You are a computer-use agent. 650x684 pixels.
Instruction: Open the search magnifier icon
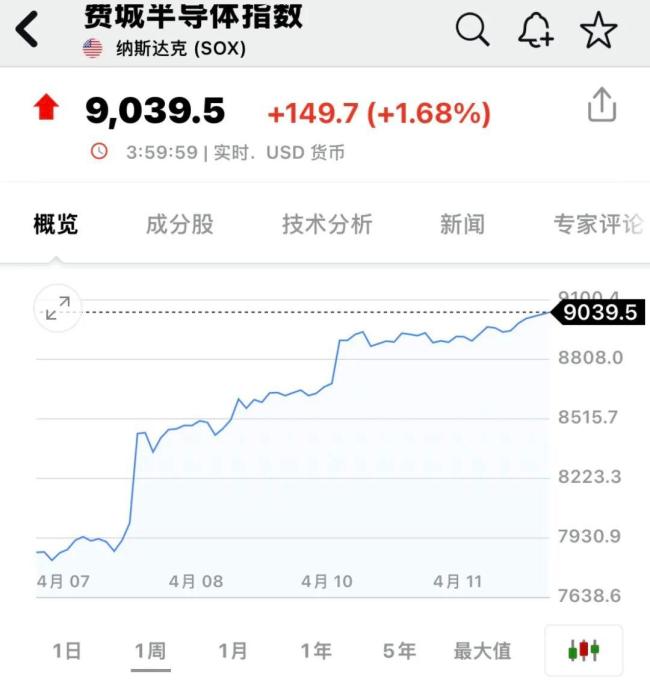point(472,30)
